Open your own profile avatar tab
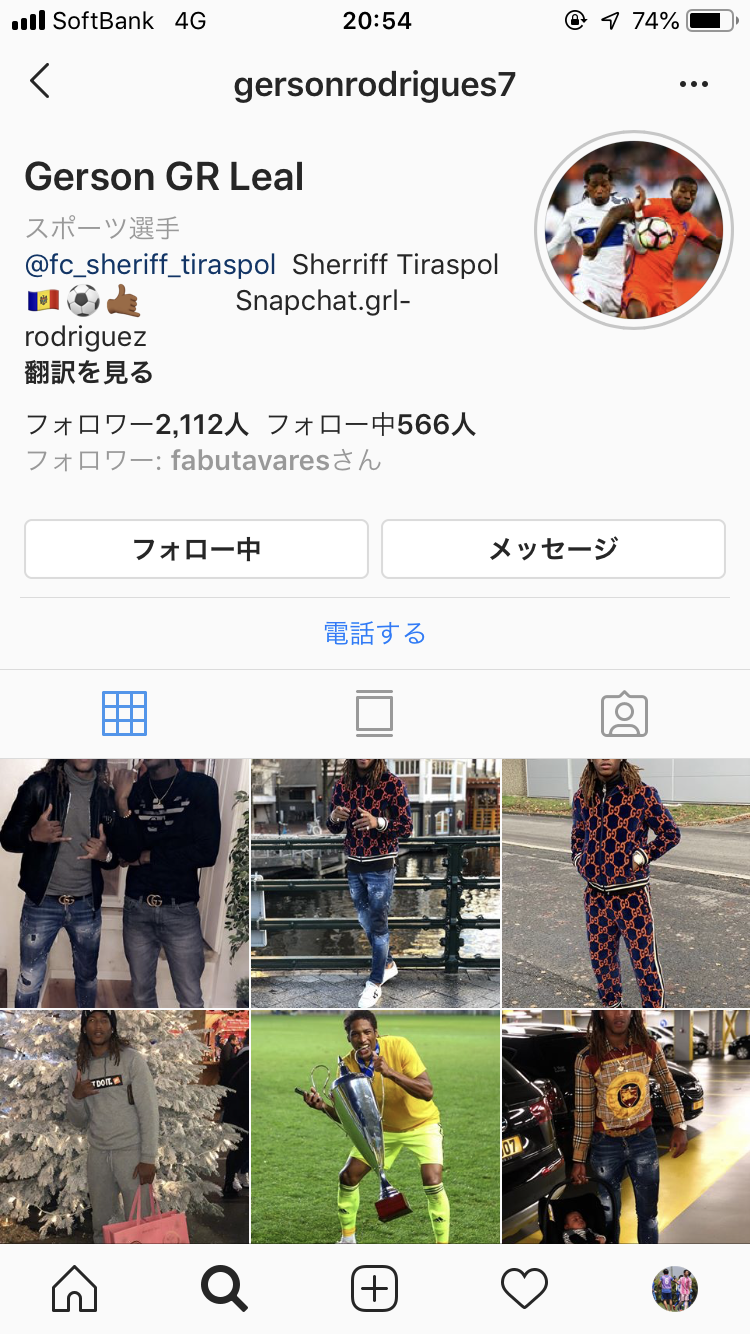 [675, 1289]
